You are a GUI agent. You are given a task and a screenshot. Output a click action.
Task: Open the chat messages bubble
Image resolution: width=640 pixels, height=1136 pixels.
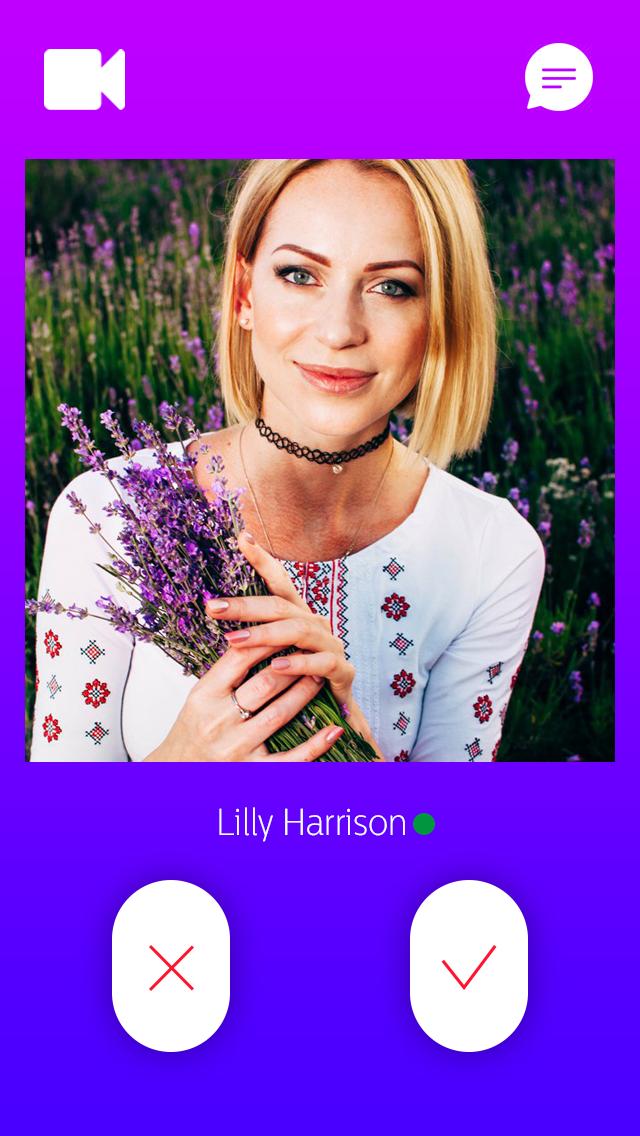[x=559, y=77]
